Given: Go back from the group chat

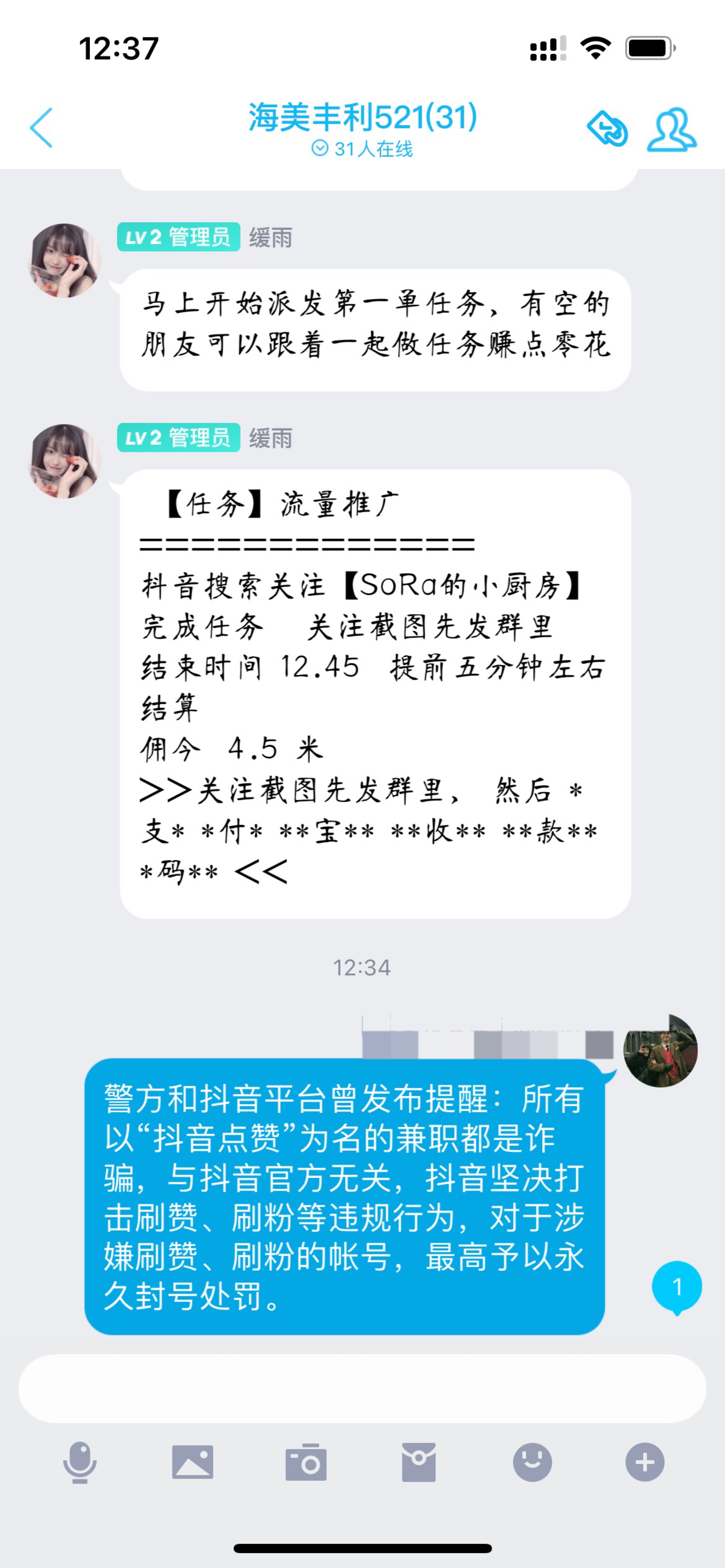Looking at the screenshot, I should point(42,128).
